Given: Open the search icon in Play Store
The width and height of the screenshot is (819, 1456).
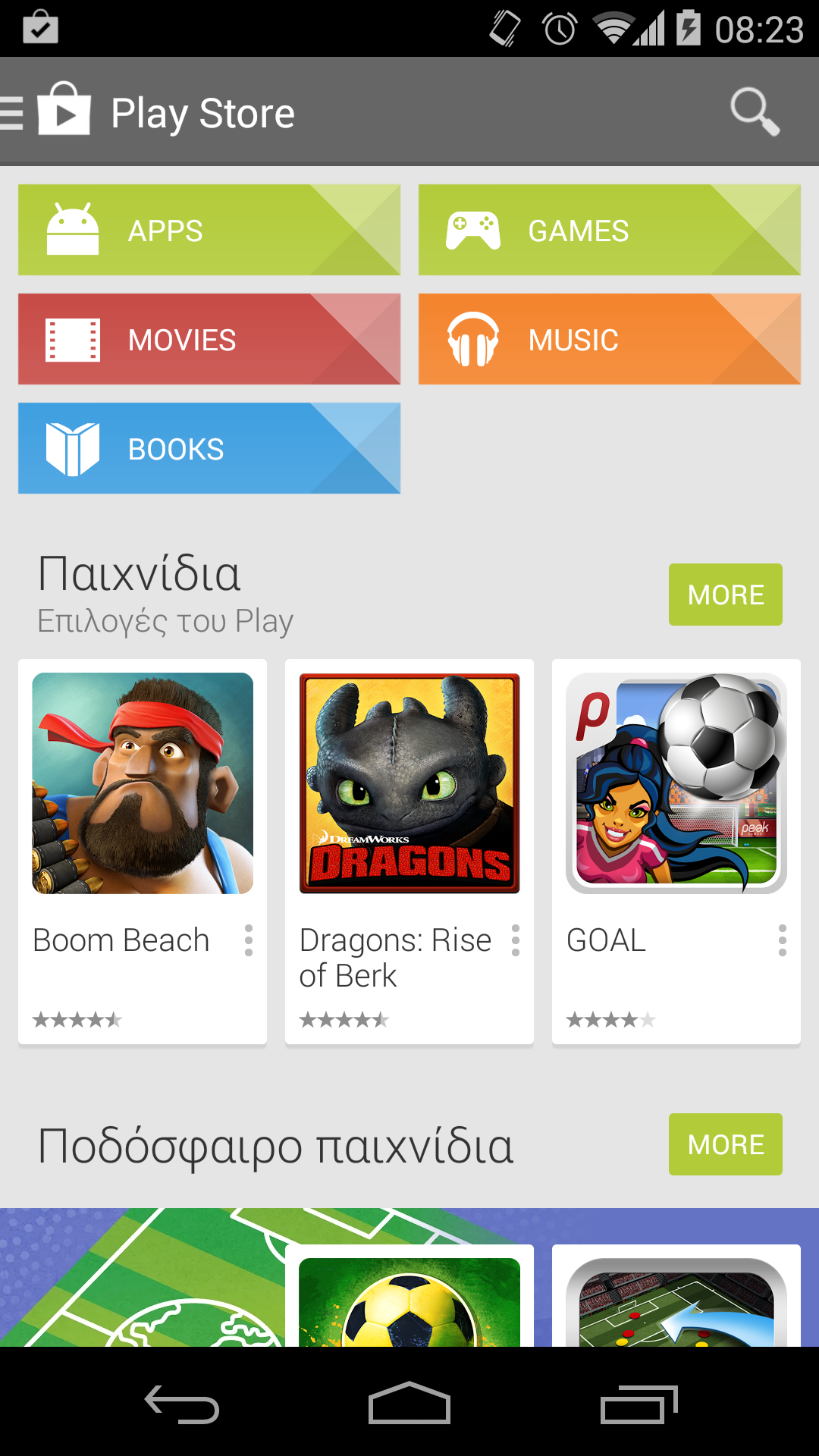Looking at the screenshot, I should [754, 112].
